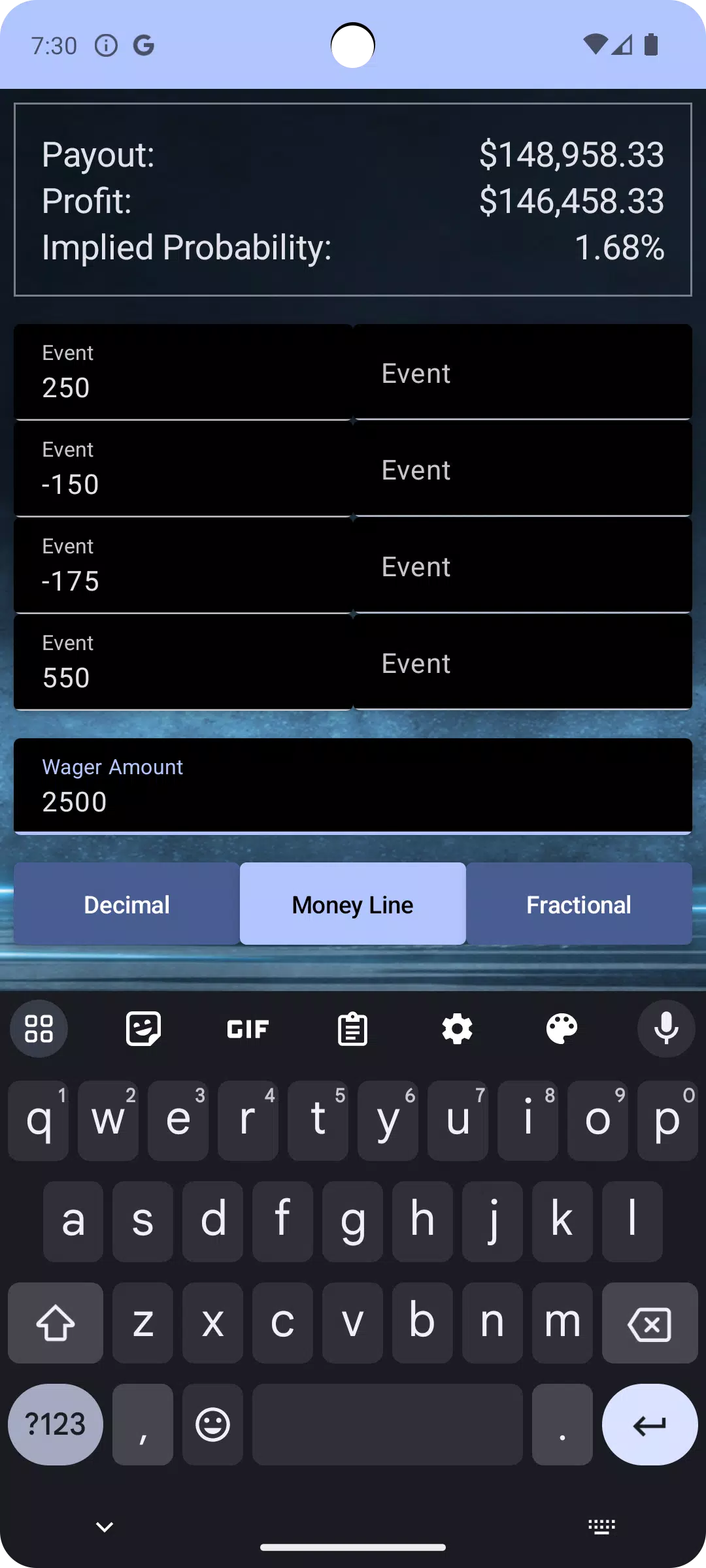706x1568 pixels.
Task: Open the sticker picker on the keyboard
Action: click(143, 1028)
